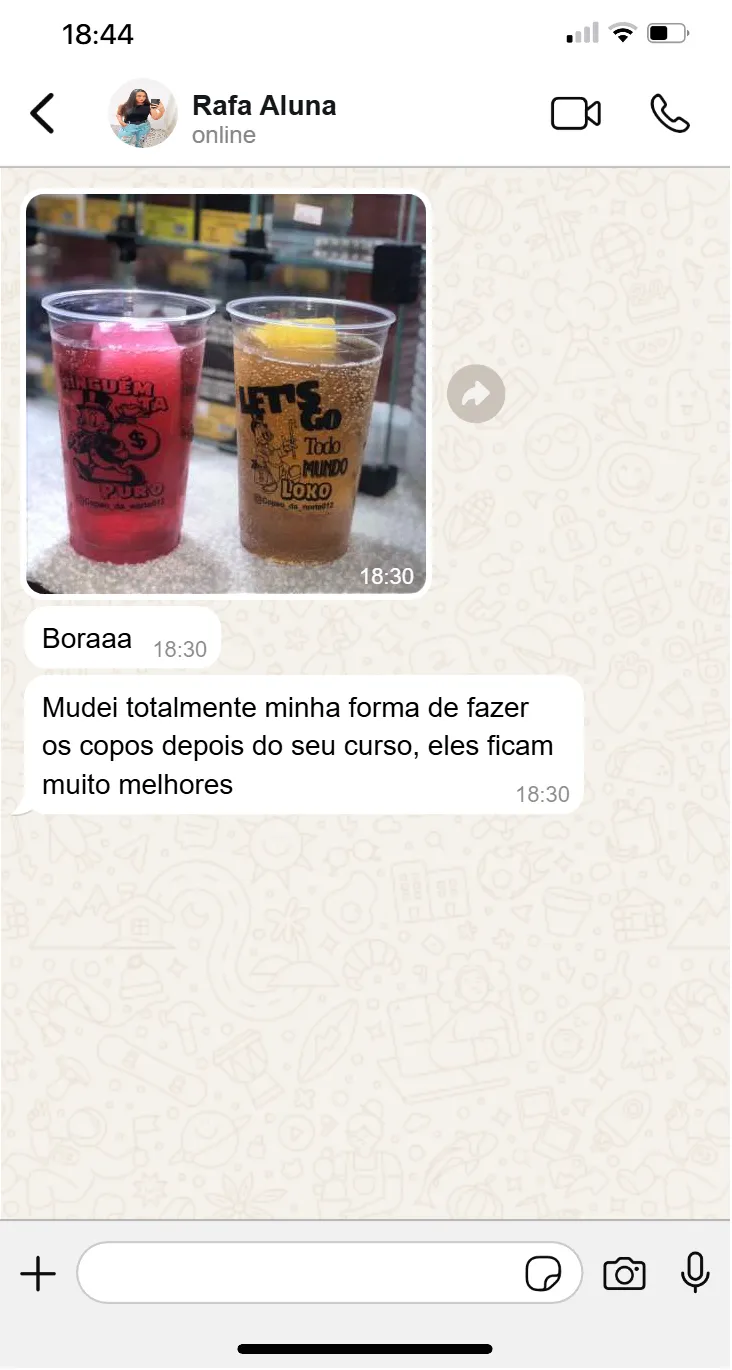Start a video call with Rafa Aluna

pyautogui.click(x=576, y=114)
